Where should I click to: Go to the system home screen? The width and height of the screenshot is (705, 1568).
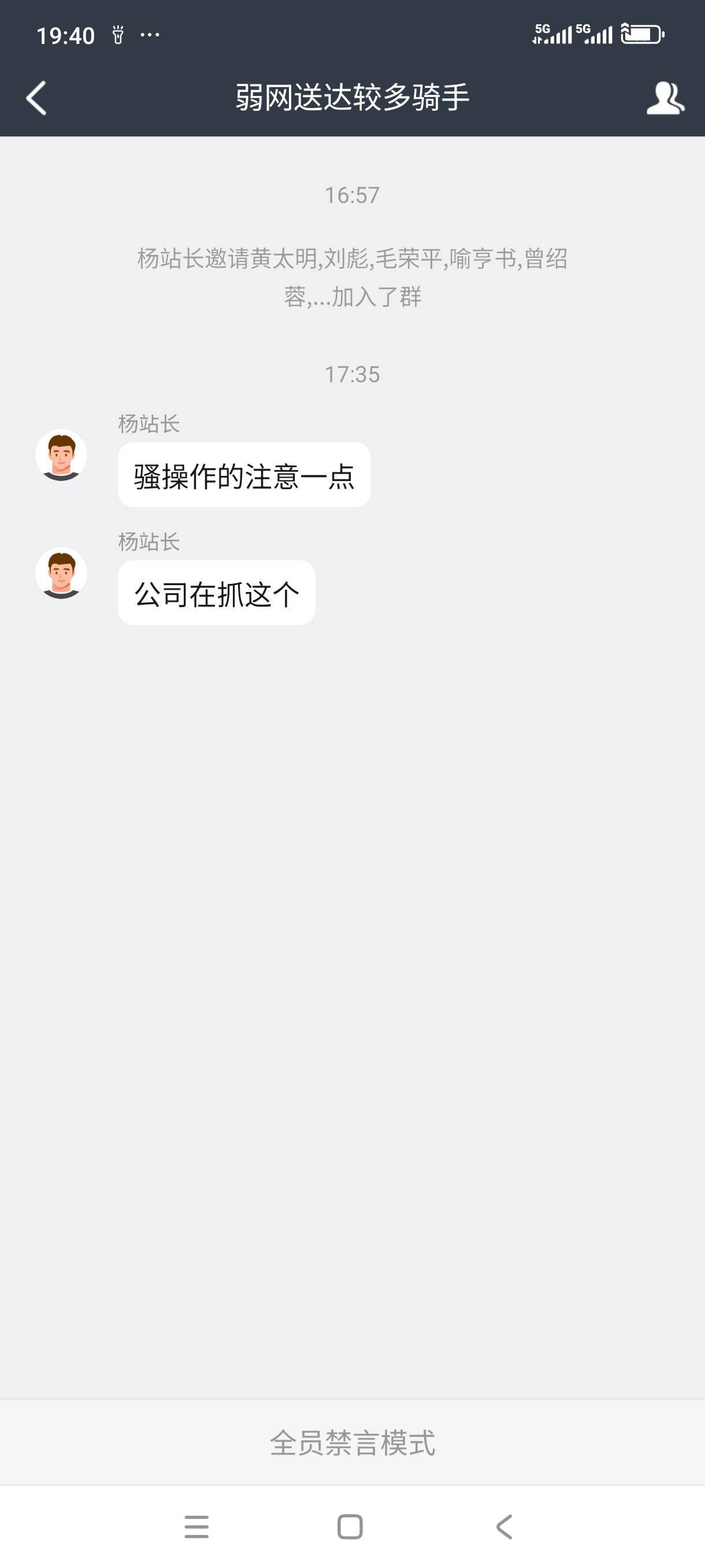click(x=350, y=1526)
